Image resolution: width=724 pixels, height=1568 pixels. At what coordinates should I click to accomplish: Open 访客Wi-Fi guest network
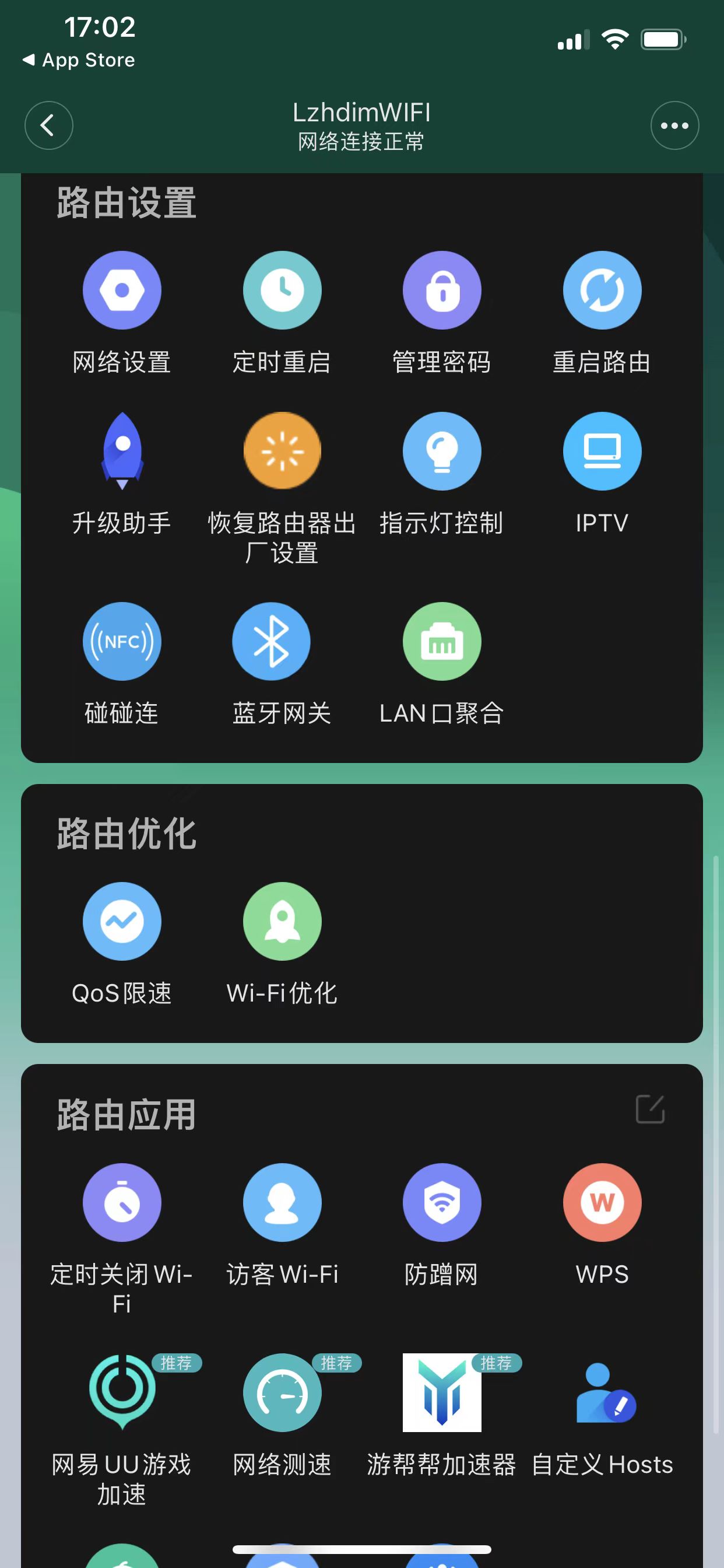point(282,1226)
